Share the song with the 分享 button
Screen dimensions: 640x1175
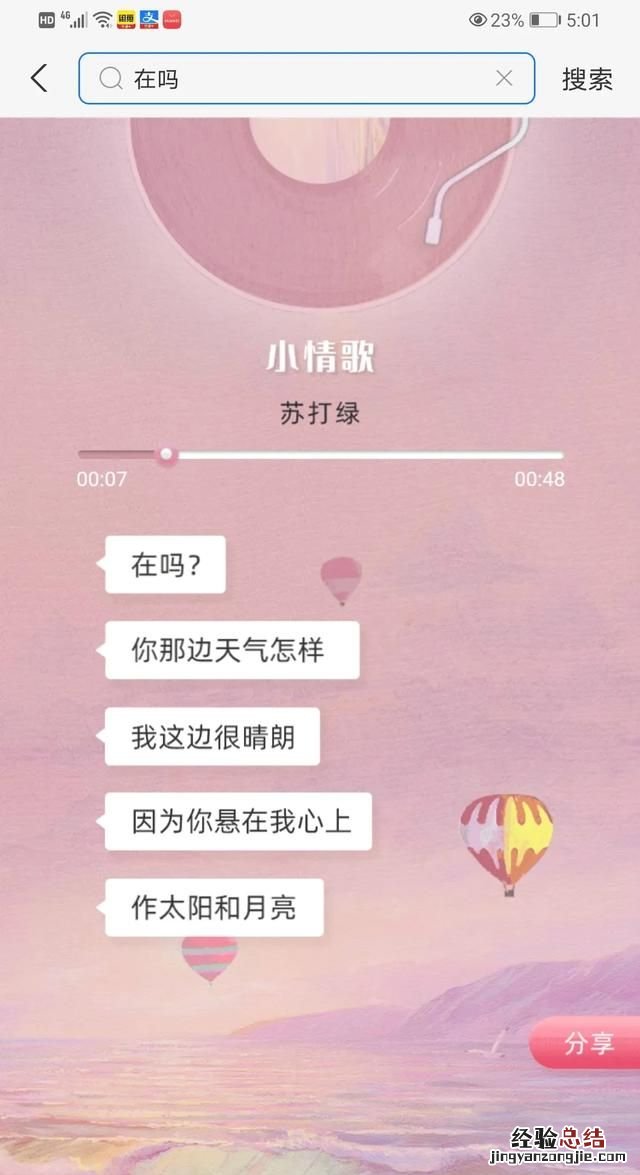point(588,1044)
